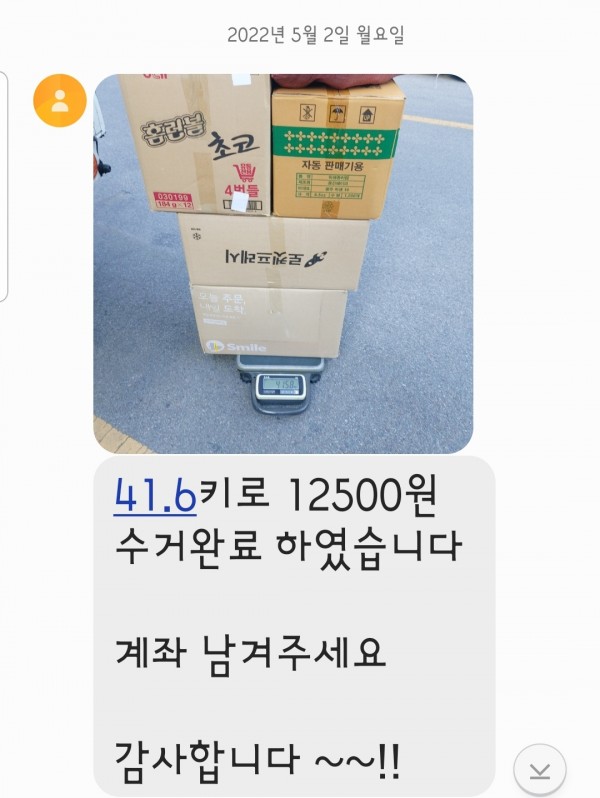This screenshot has height=798, width=600.
Task: Jump to latest message with down arrow
Action: pos(539,770)
